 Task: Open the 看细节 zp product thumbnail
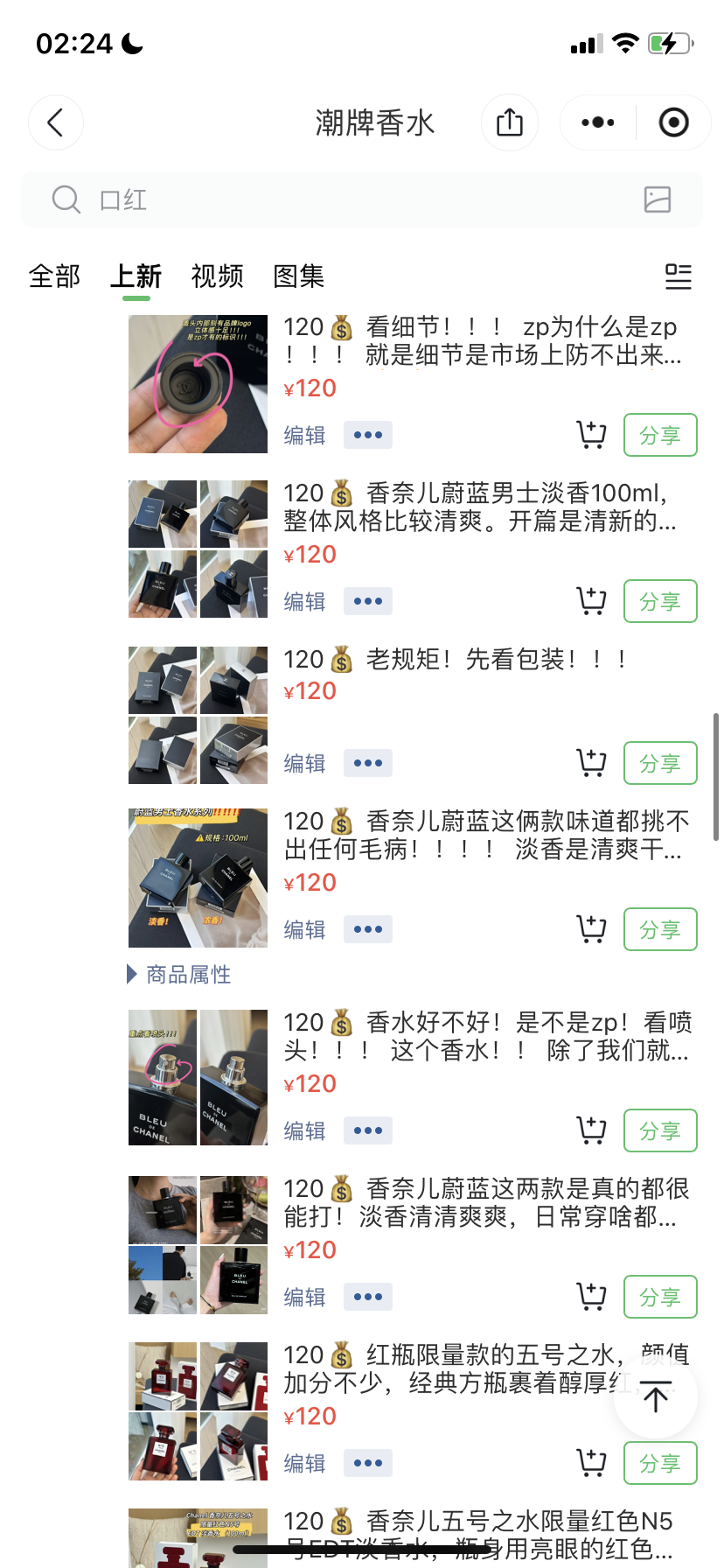point(198,384)
